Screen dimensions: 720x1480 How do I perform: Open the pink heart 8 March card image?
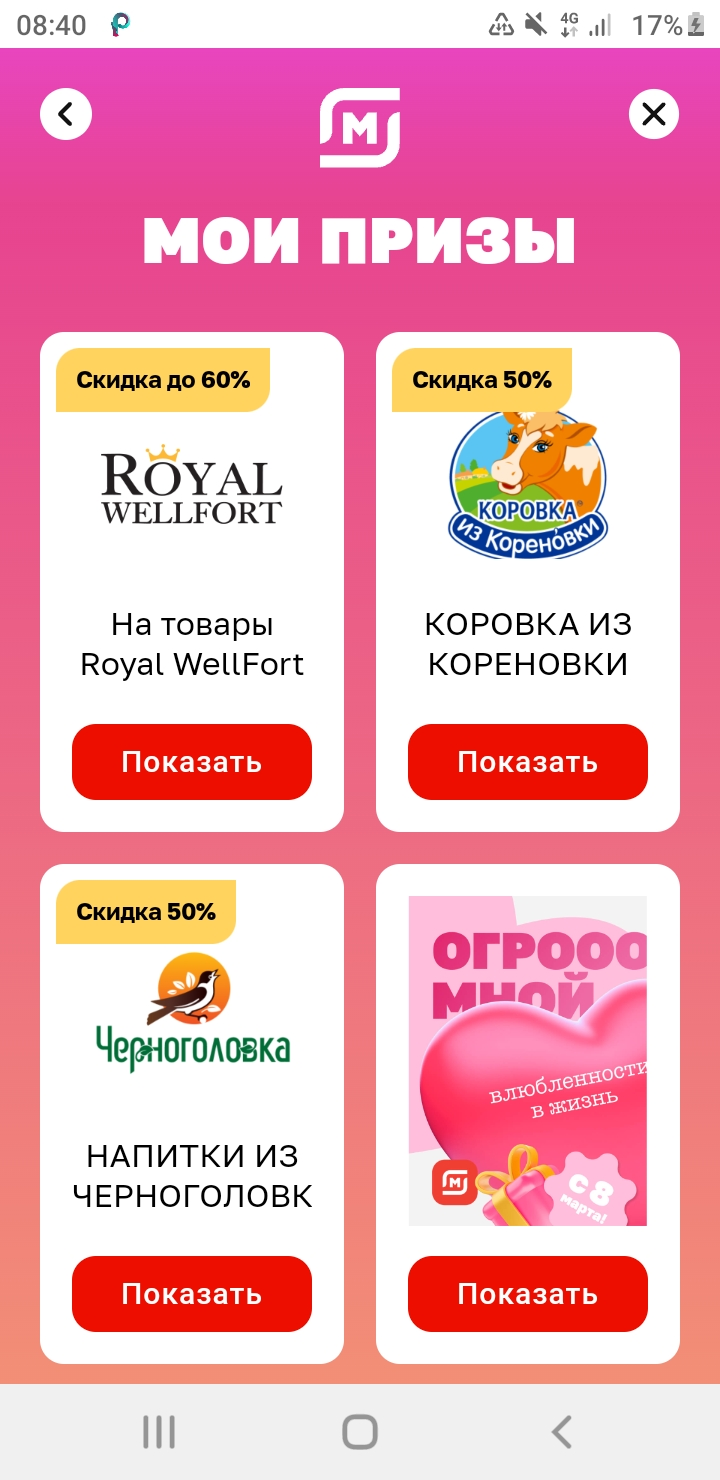point(528,1061)
